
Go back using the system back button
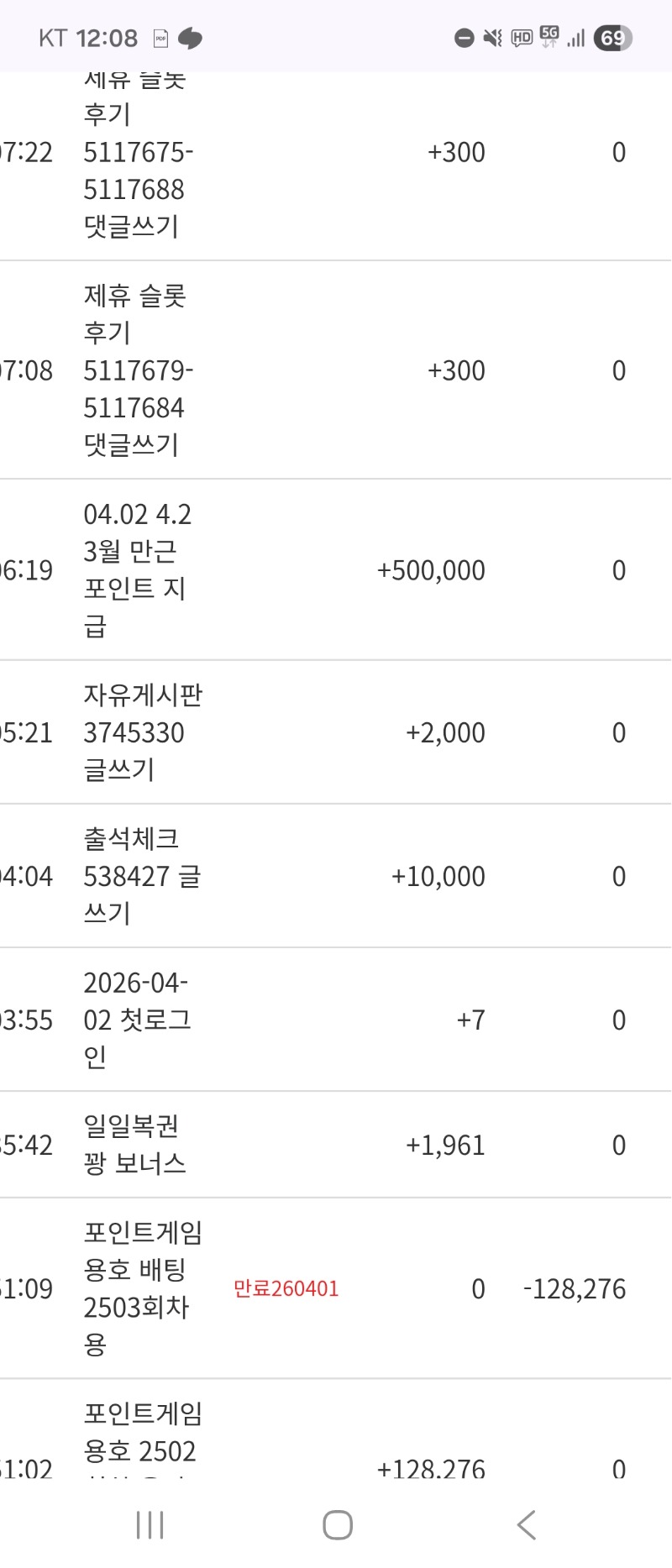[x=527, y=1524]
